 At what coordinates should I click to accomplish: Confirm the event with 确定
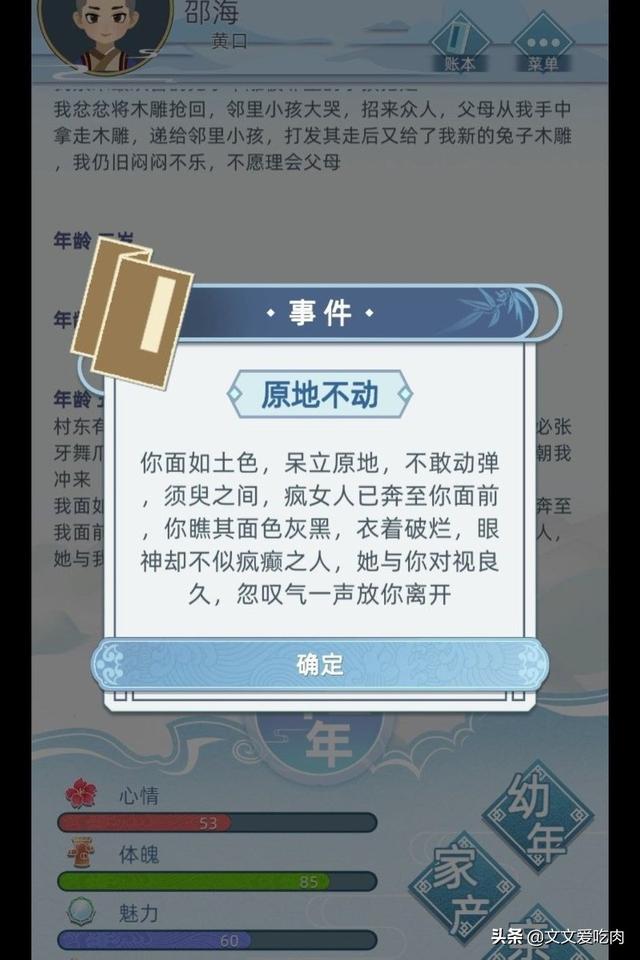pos(320,664)
